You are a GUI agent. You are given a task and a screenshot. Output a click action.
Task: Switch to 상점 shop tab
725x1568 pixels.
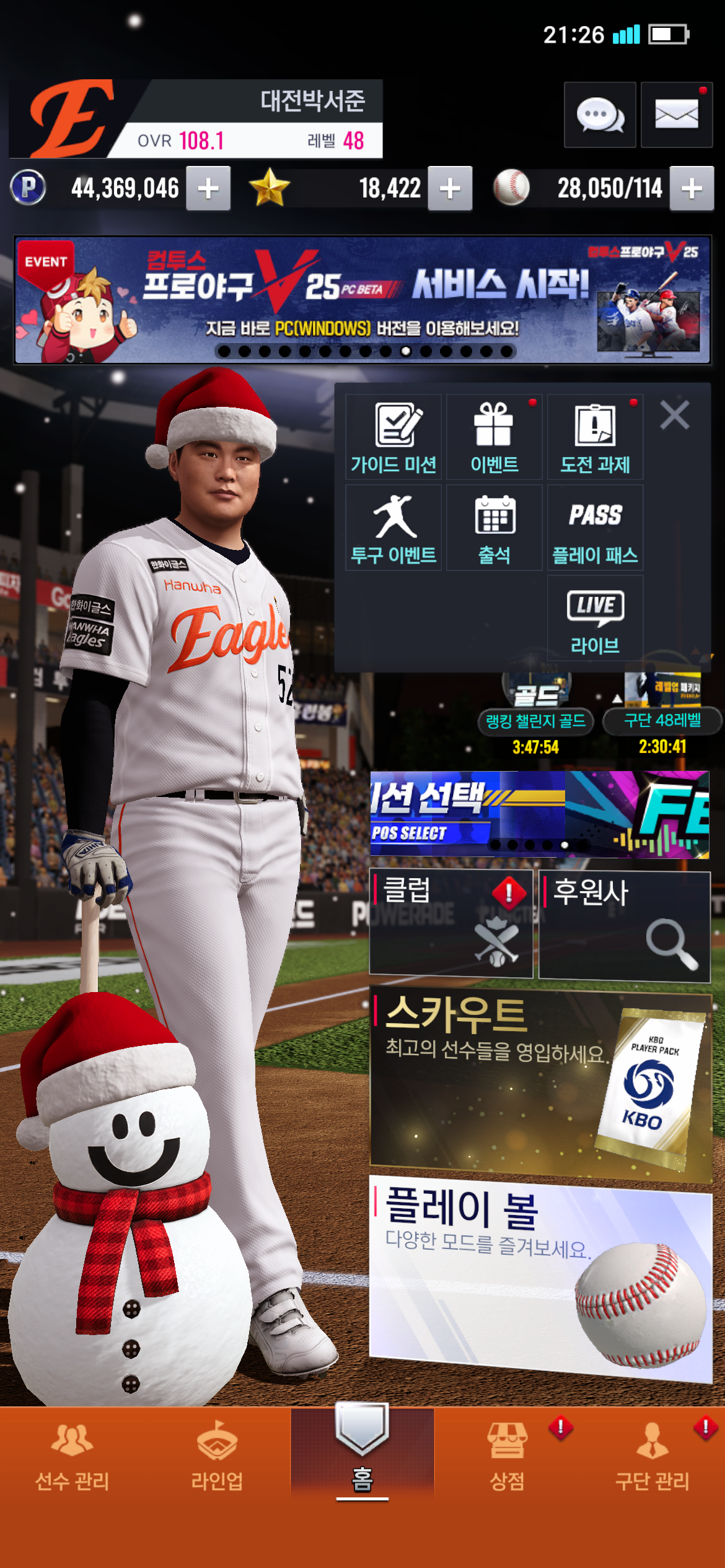click(x=507, y=1455)
